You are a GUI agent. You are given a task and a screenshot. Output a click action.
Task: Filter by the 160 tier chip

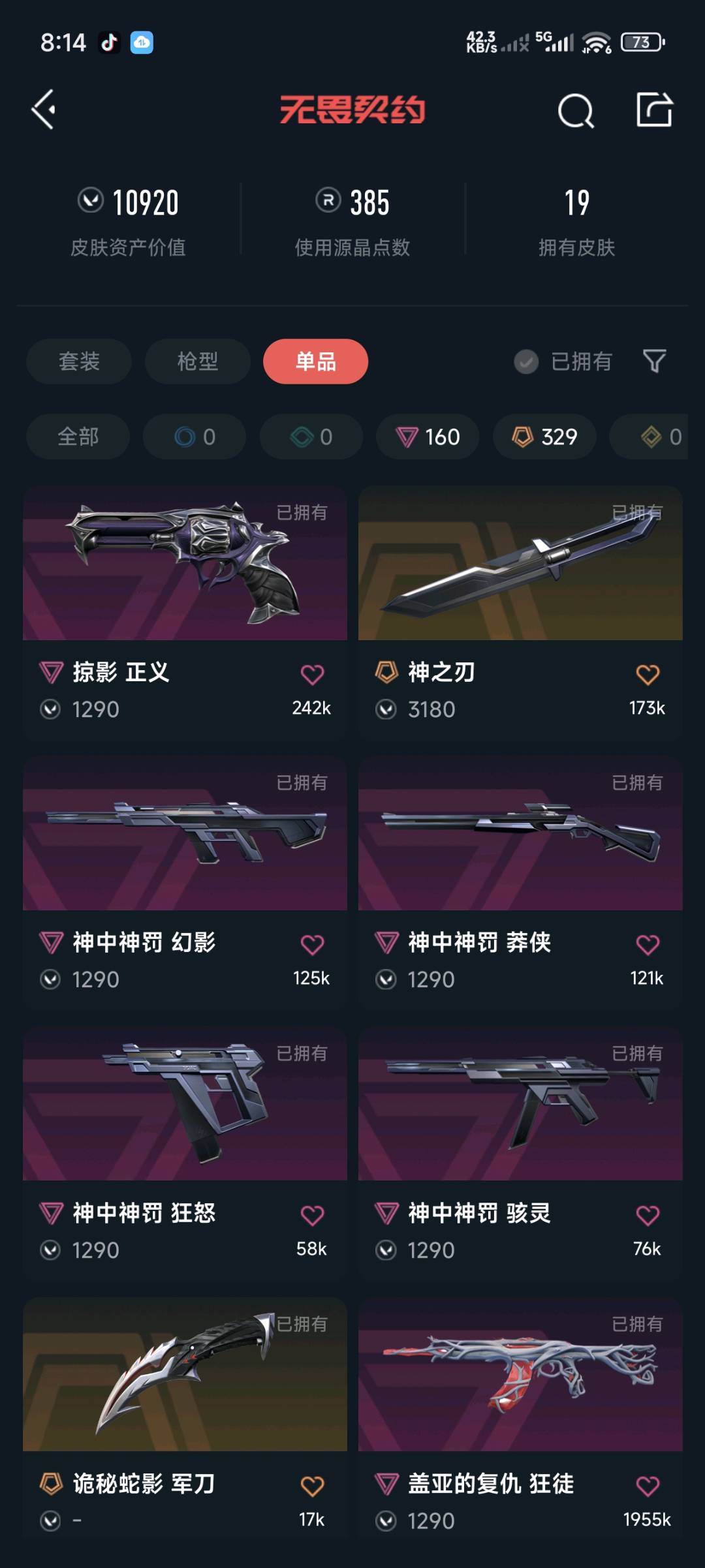(x=428, y=437)
